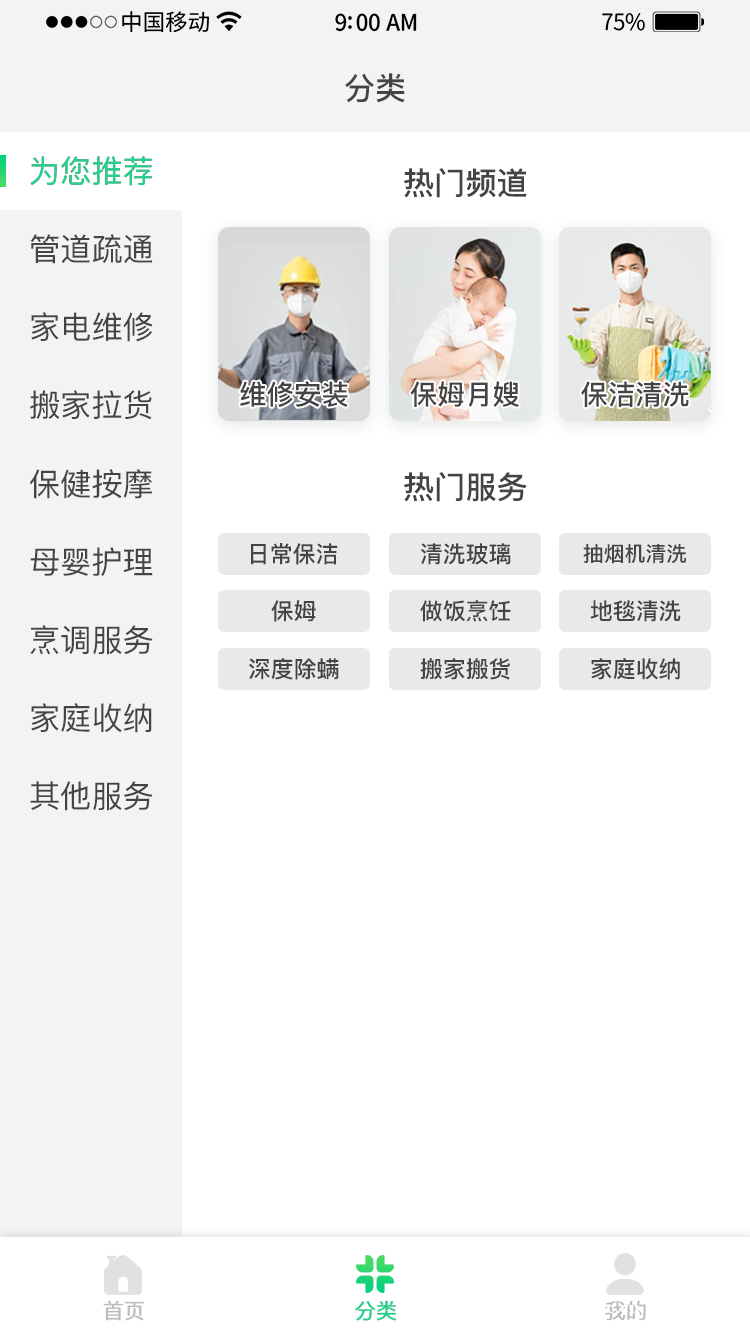This screenshot has height=1334, width=750.
Task: Open the 保洁清洗 channel card
Action: tap(635, 324)
